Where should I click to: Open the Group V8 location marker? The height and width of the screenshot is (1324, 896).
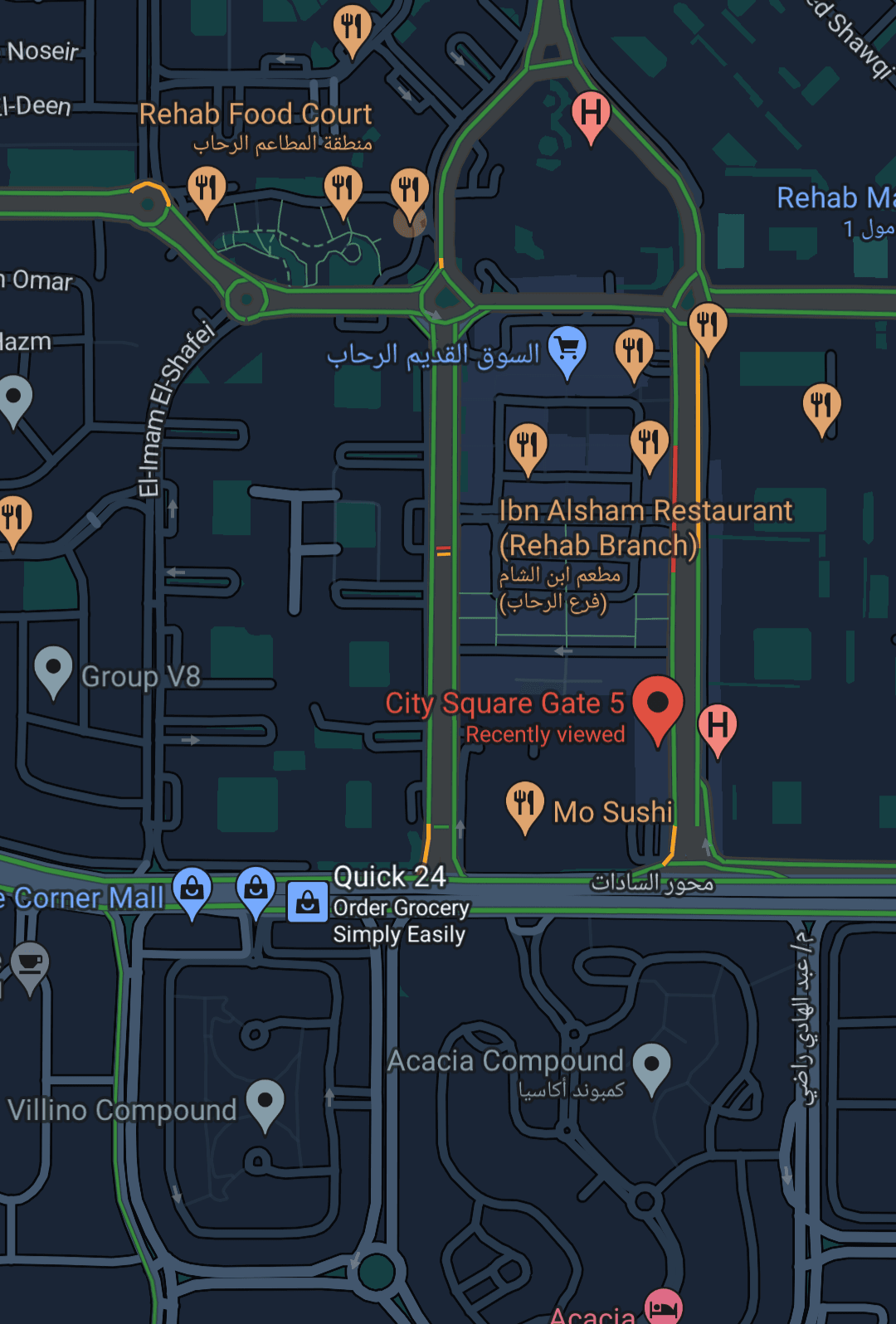54,669
